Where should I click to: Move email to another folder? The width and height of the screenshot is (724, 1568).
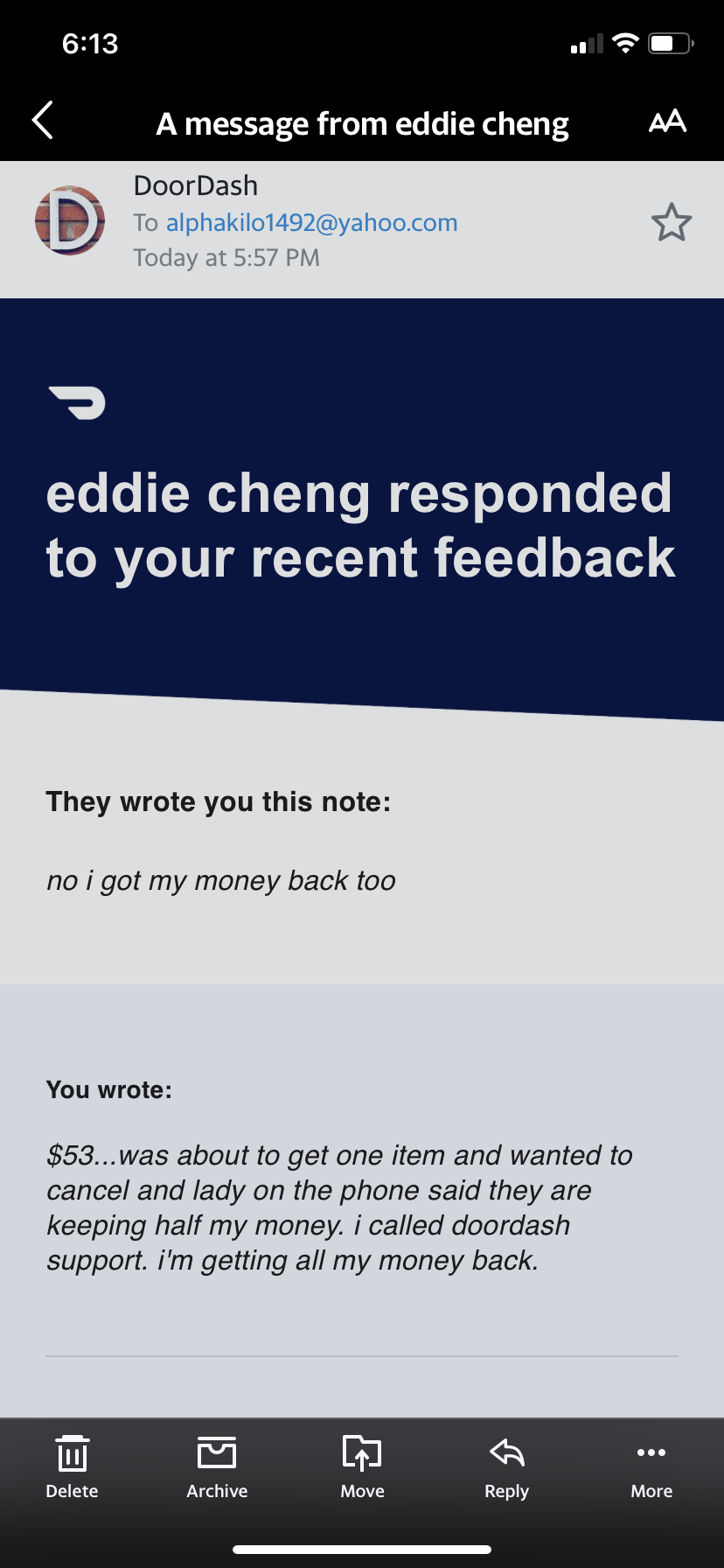coord(362,1467)
